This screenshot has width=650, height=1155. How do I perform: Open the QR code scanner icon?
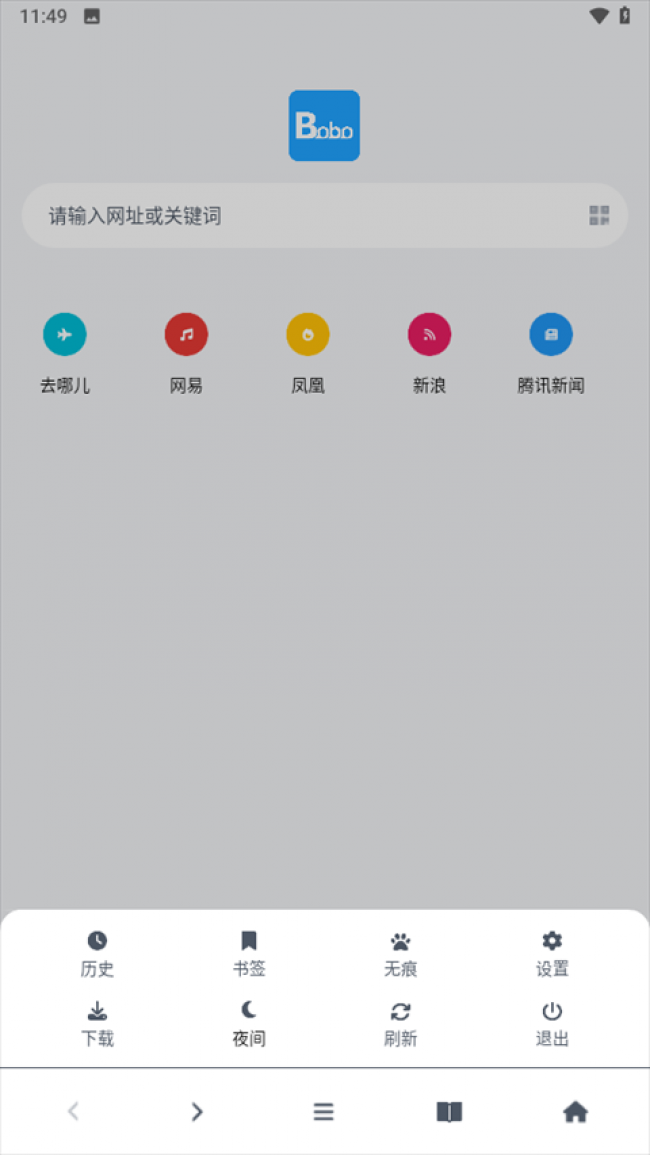pyautogui.click(x=599, y=215)
